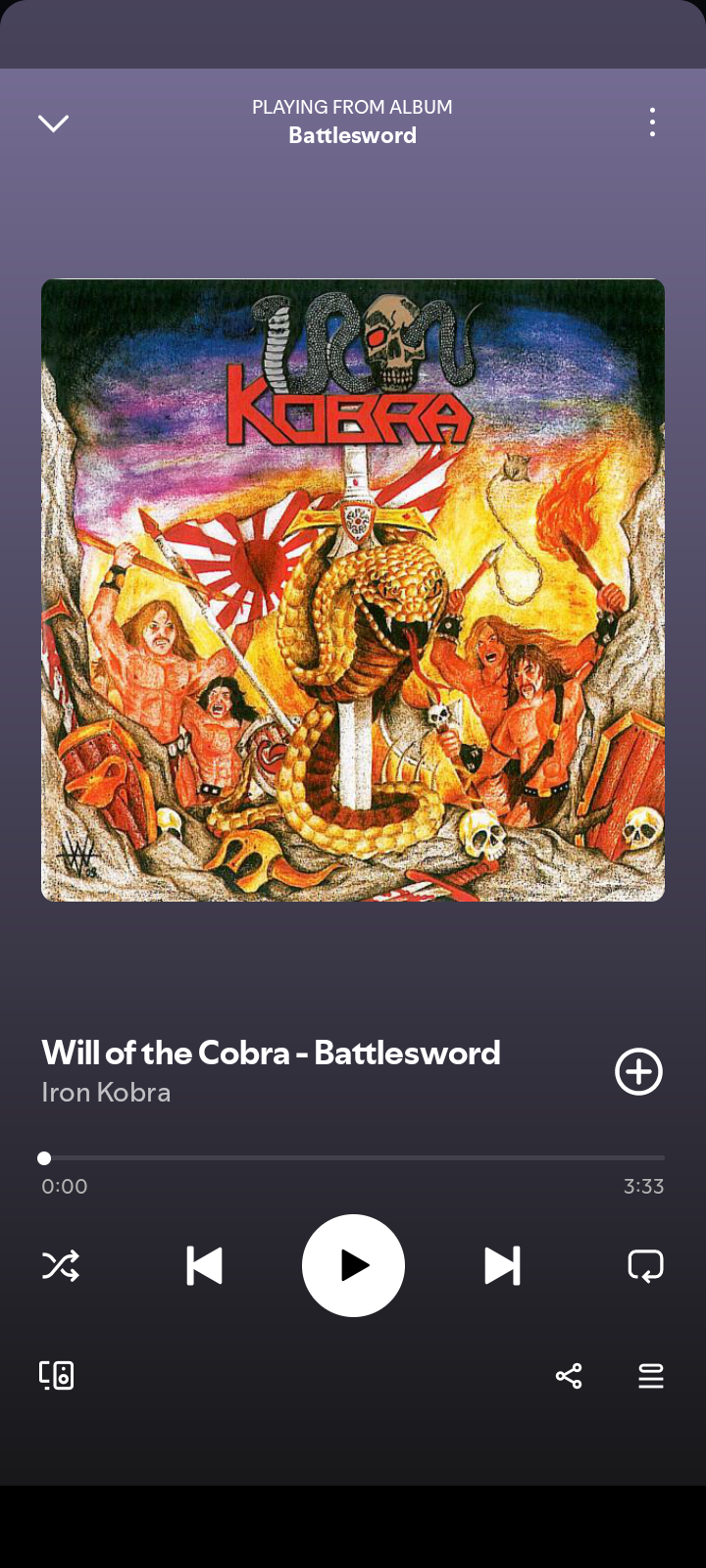Screen dimensions: 706x1568
Task: Open the Battlesword album from the header
Action: pos(352,135)
